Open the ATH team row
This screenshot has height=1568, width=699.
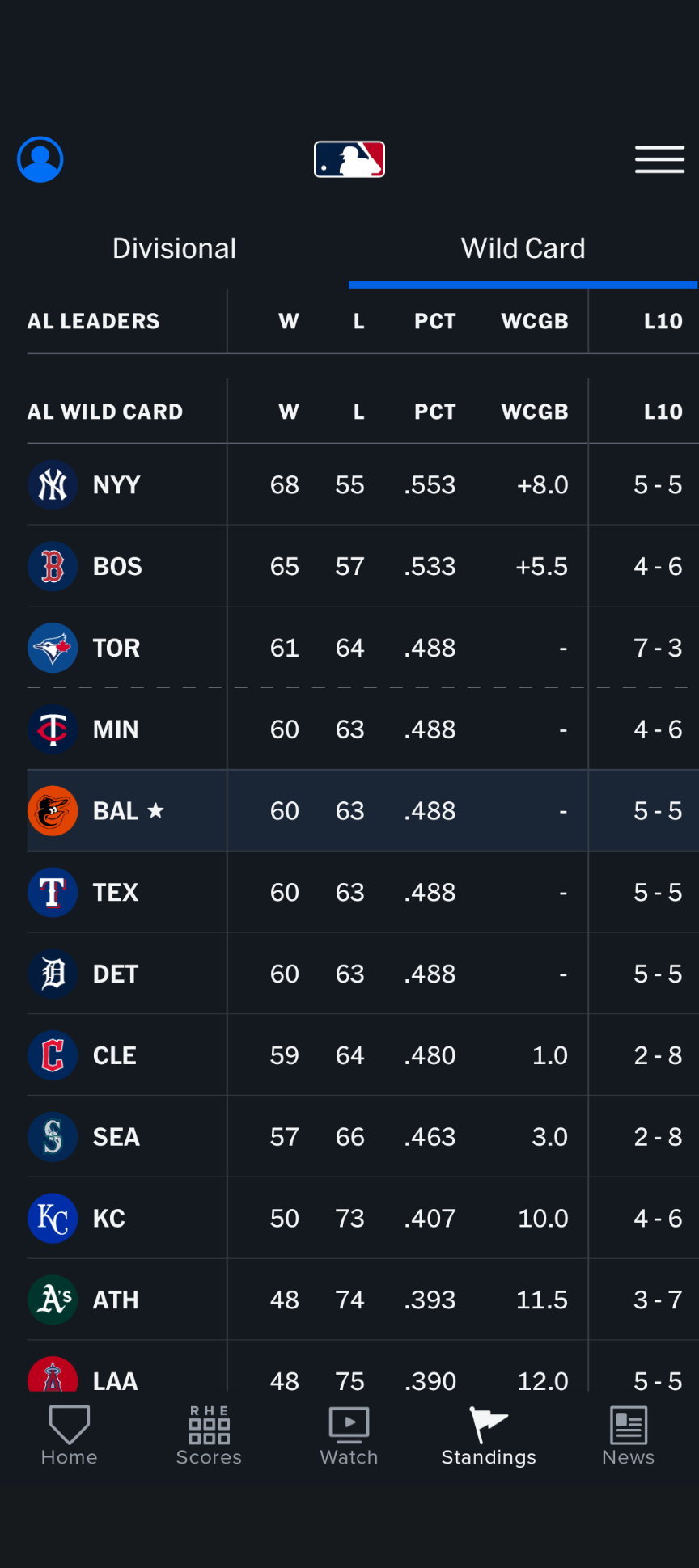(x=363, y=1300)
